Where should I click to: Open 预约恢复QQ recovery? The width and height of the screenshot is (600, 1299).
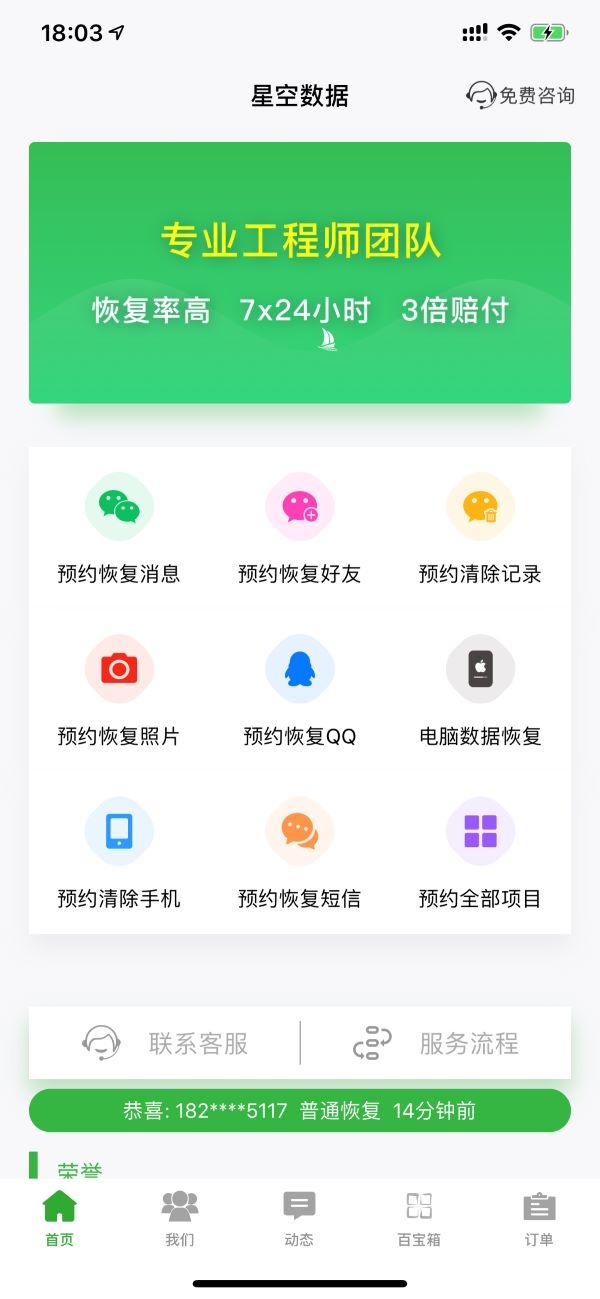pyautogui.click(x=299, y=691)
